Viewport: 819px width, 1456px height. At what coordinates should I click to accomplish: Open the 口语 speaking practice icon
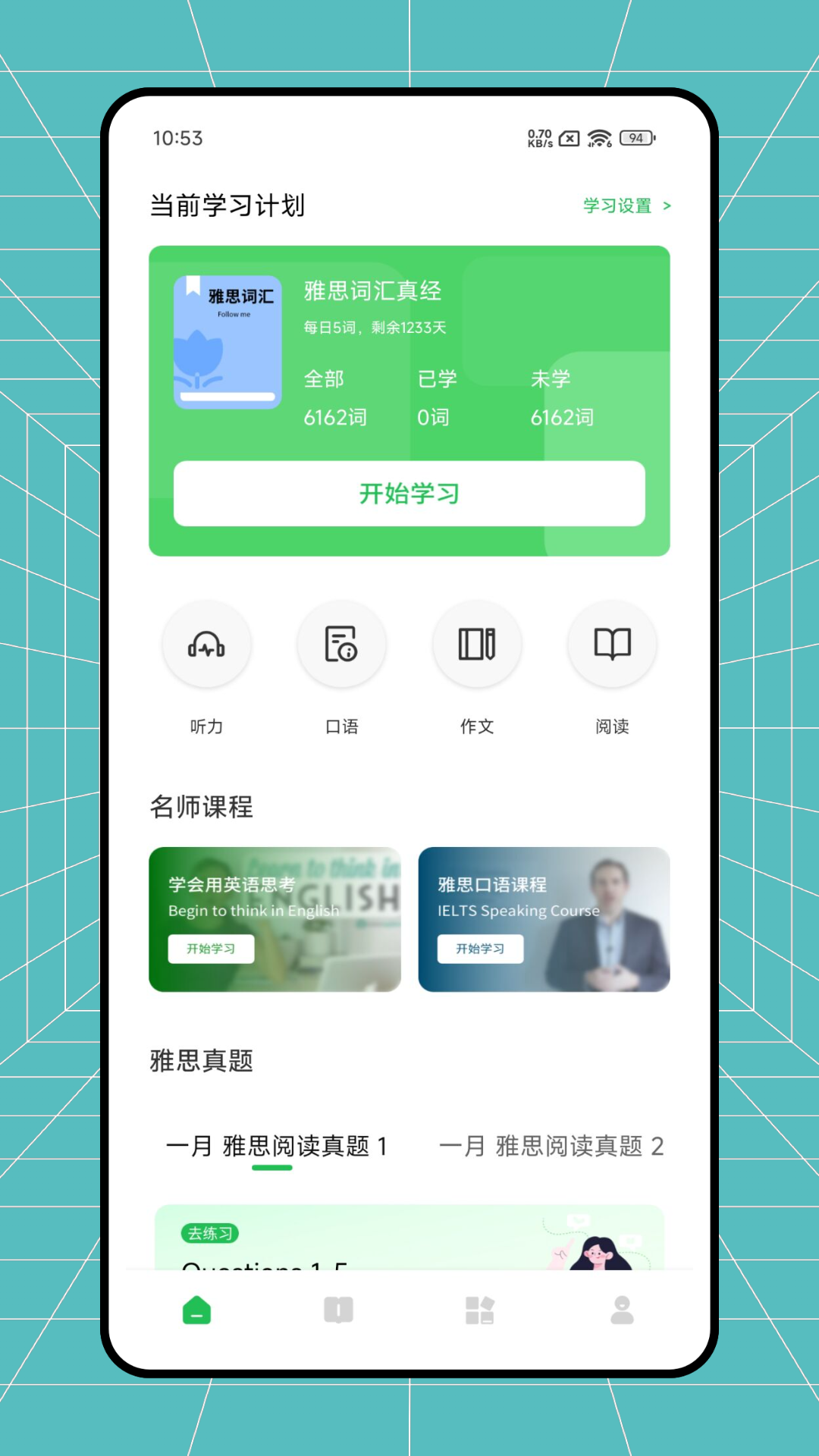[x=341, y=644]
